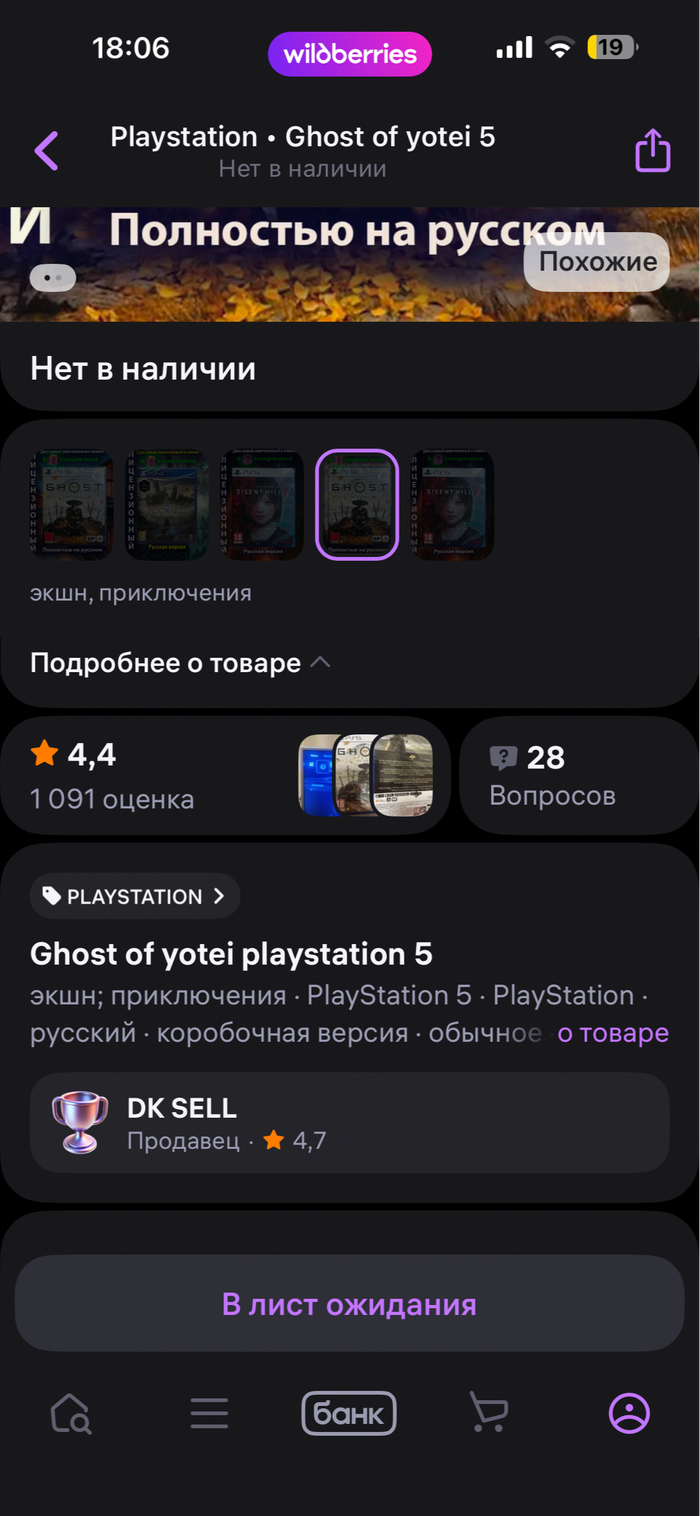Share this Ghost of Yotei listing

pyautogui.click(x=652, y=151)
